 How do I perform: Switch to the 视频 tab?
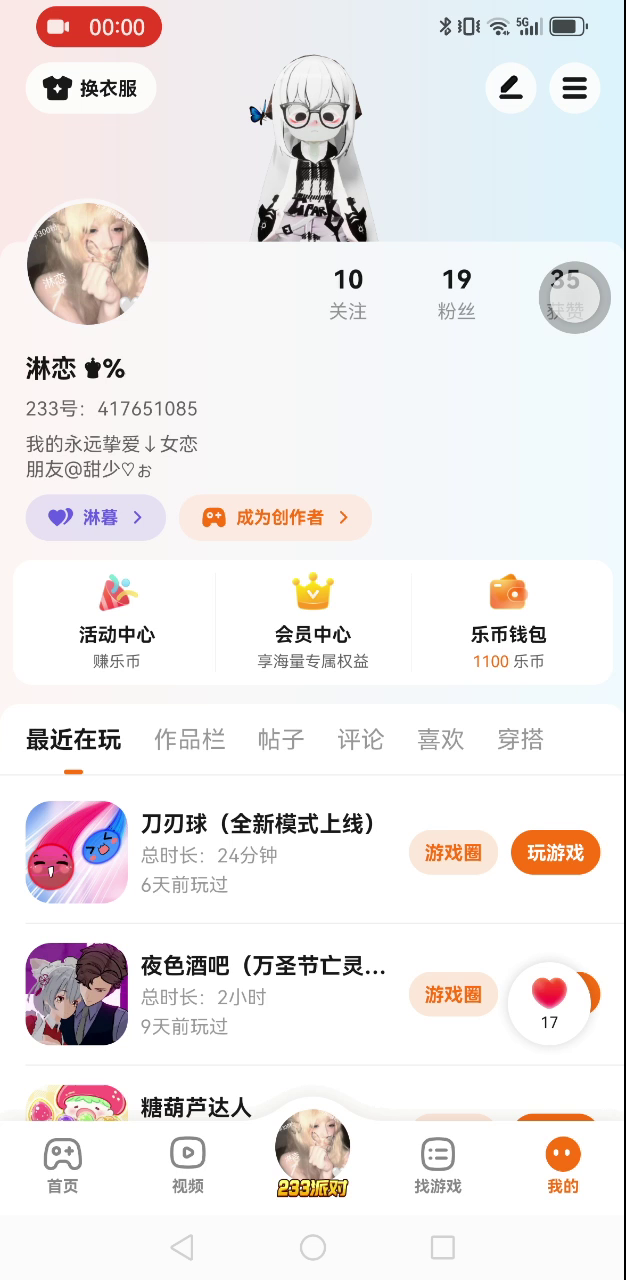pos(188,1166)
